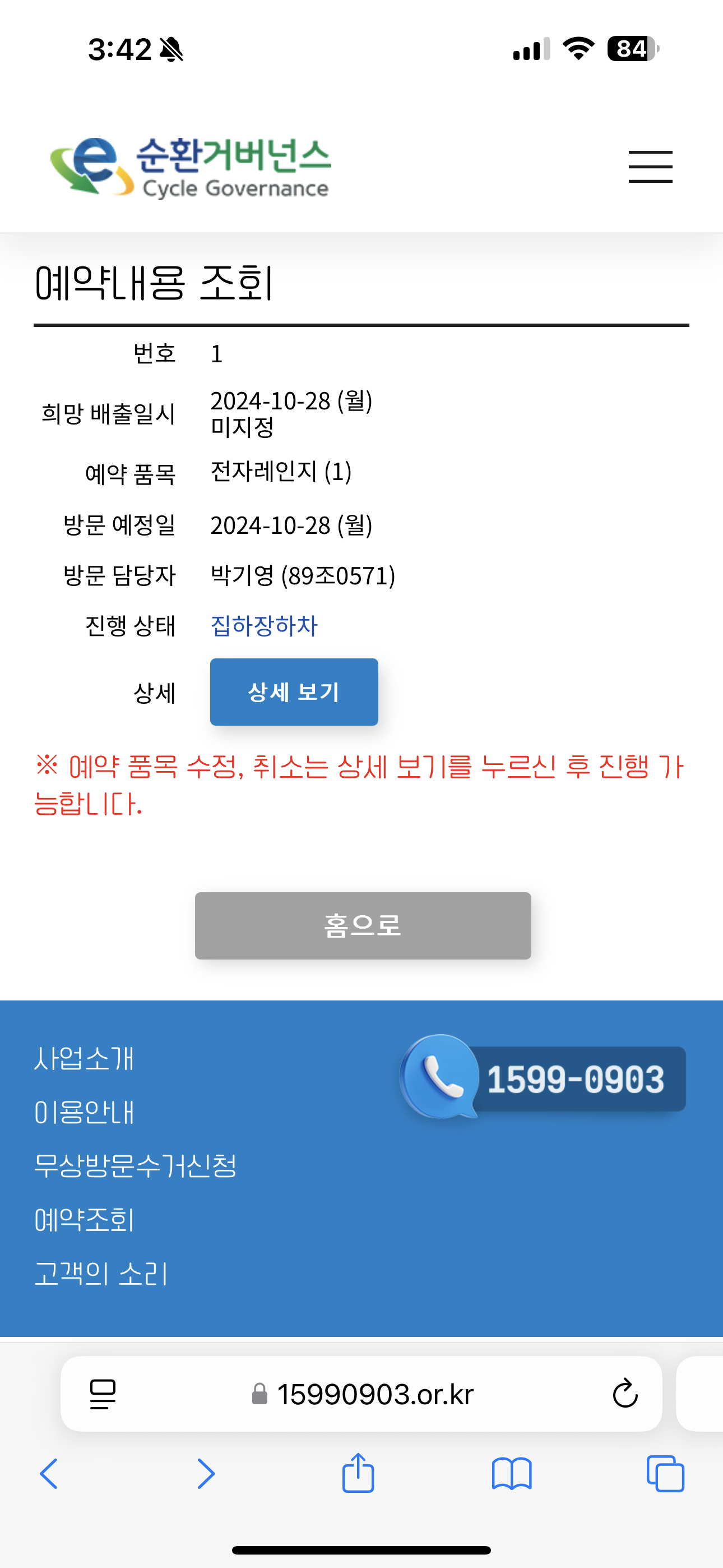
Task: Open Safari page settings icon
Action: click(x=103, y=1394)
